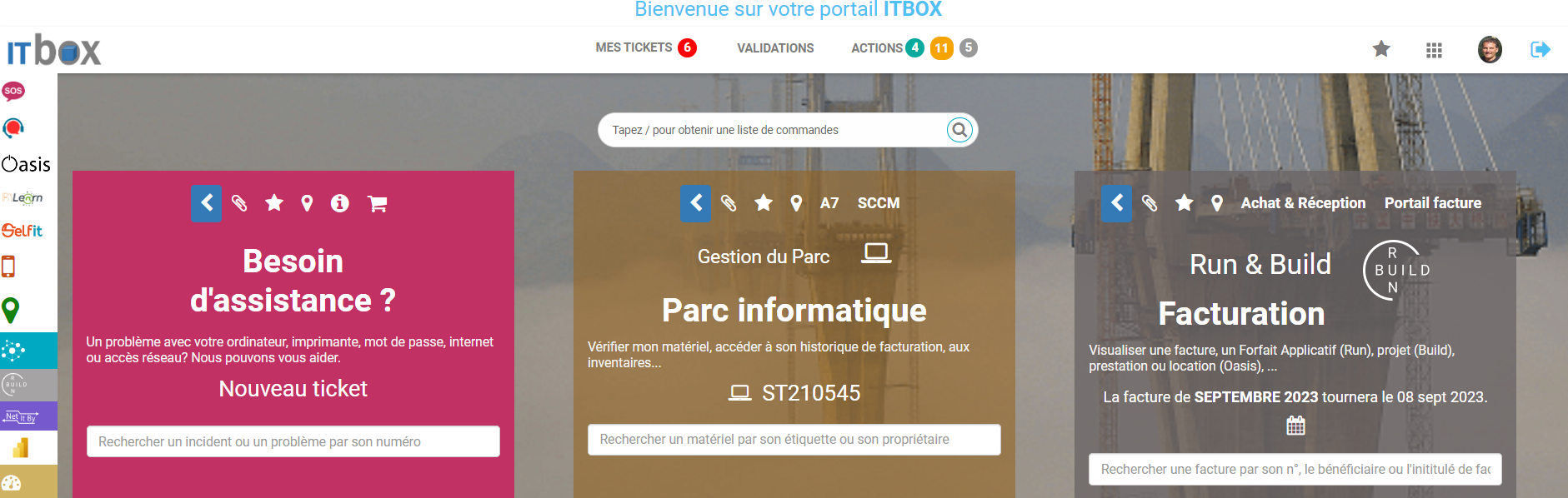Tap the incident number search field
This screenshot has height=498, width=1568.
[293, 441]
